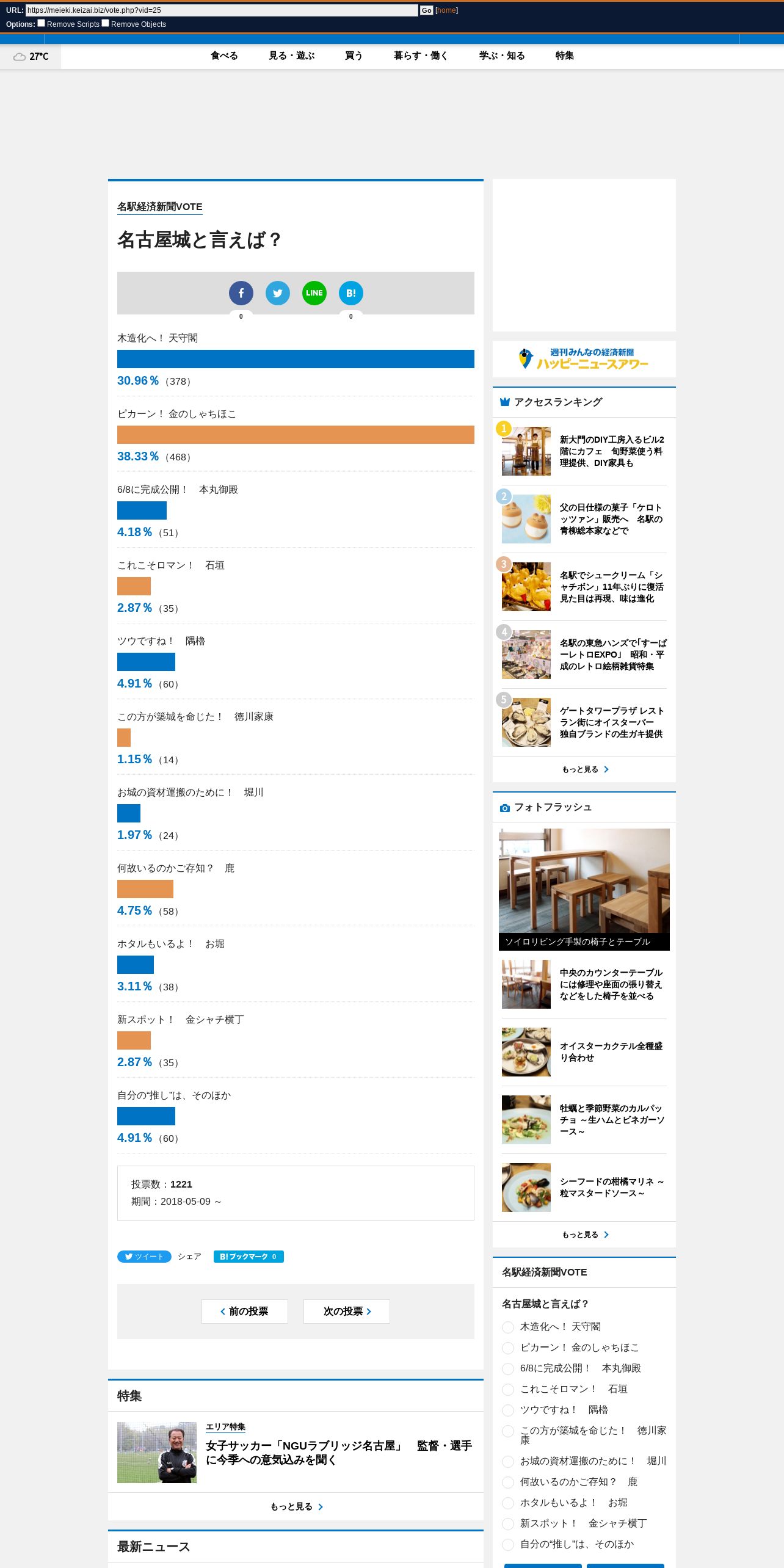Go to 次の投票
The width and height of the screenshot is (784, 1568).
347,1311
